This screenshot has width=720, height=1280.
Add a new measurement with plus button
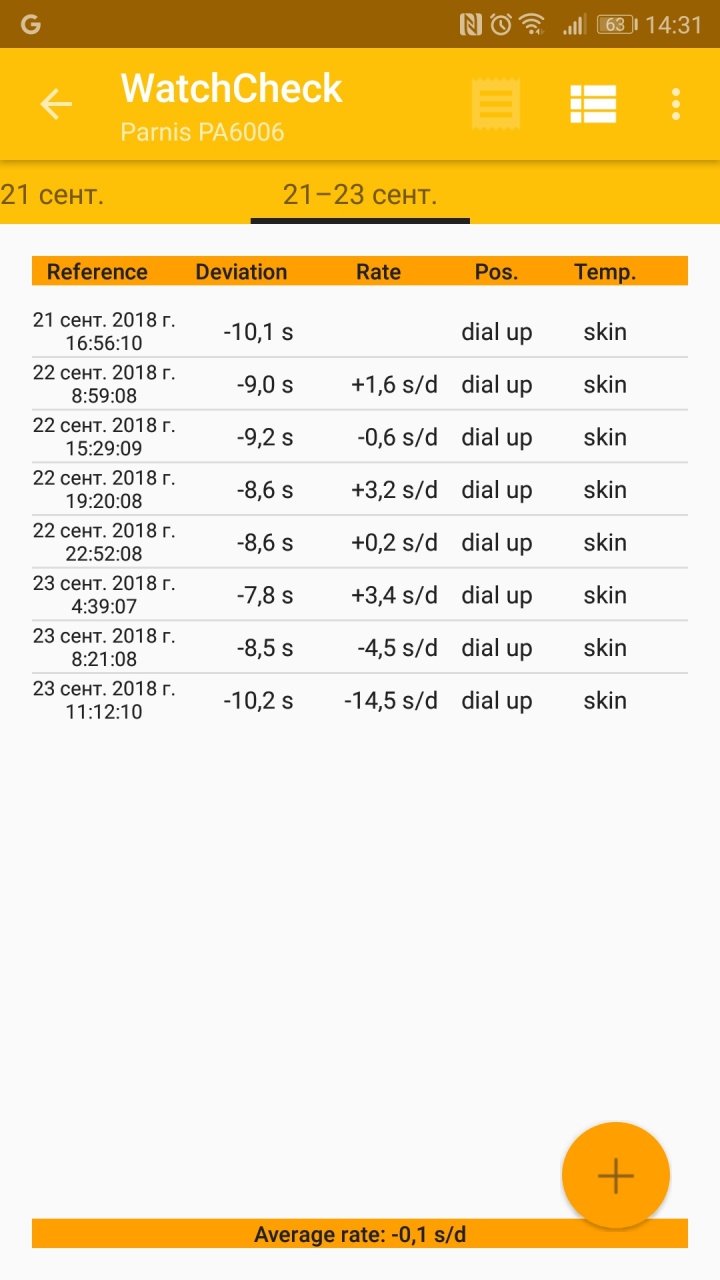click(x=615, y=1176)
